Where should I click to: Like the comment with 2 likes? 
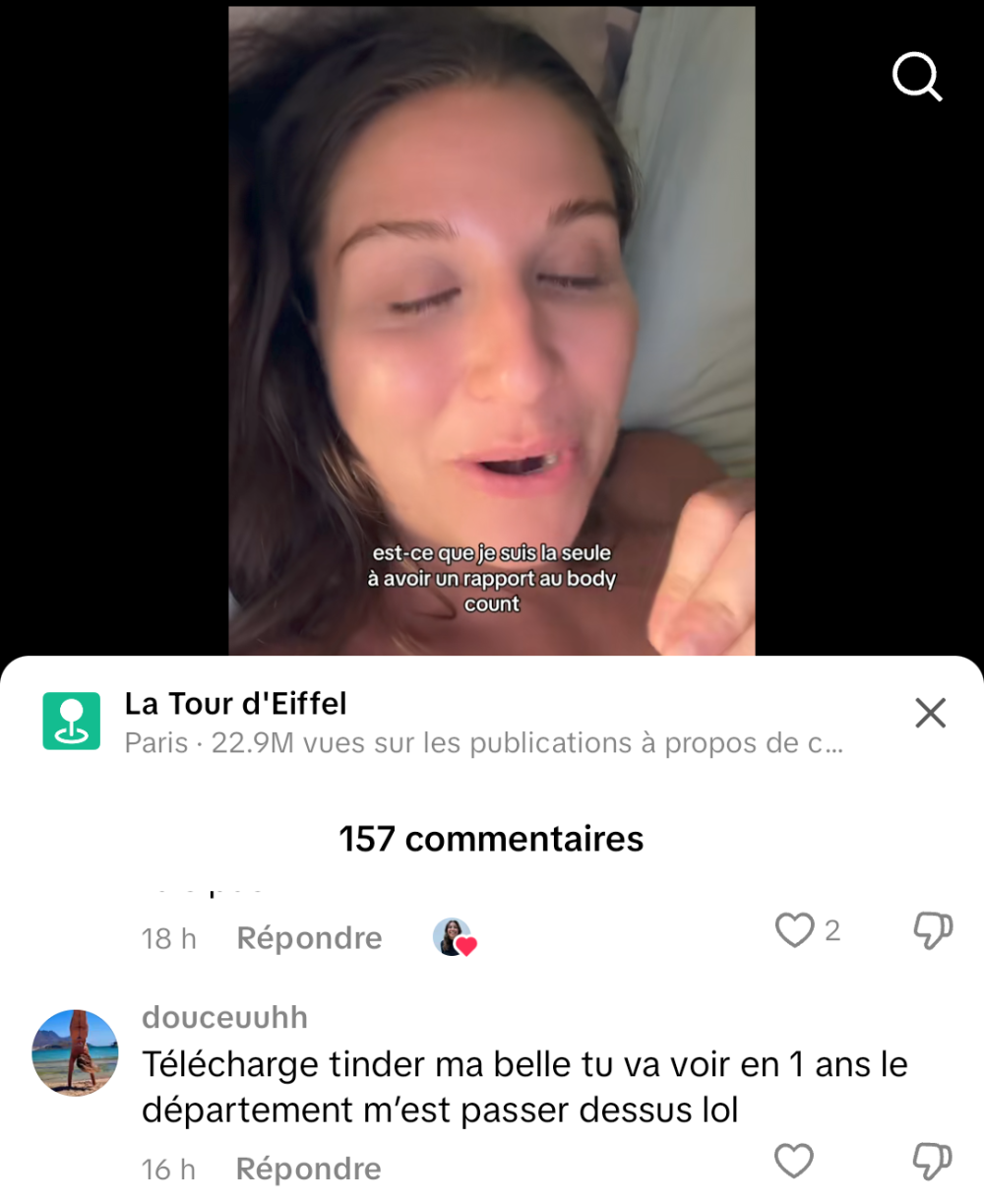pyautogui.click(x=794, y=930)
